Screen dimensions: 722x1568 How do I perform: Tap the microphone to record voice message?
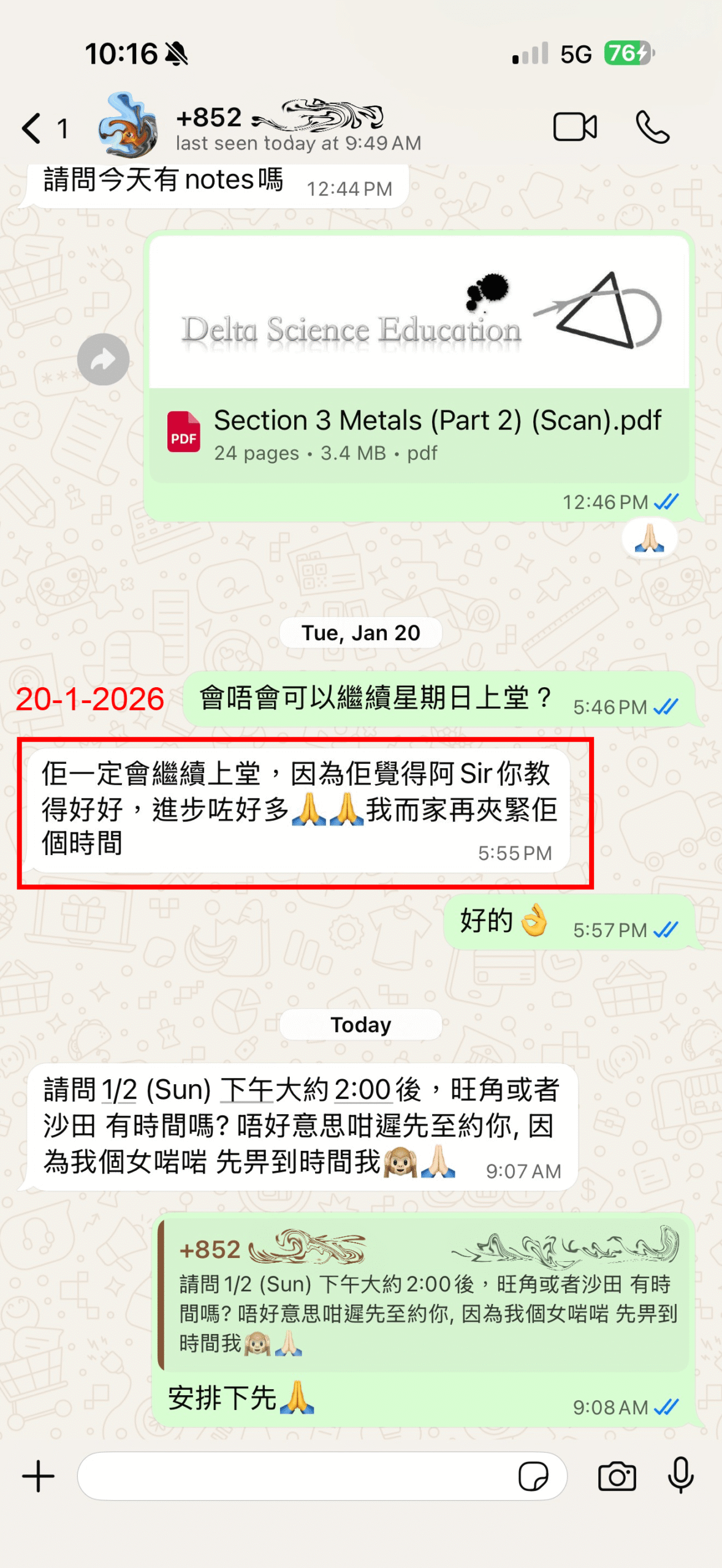[x=680, y=1476]
